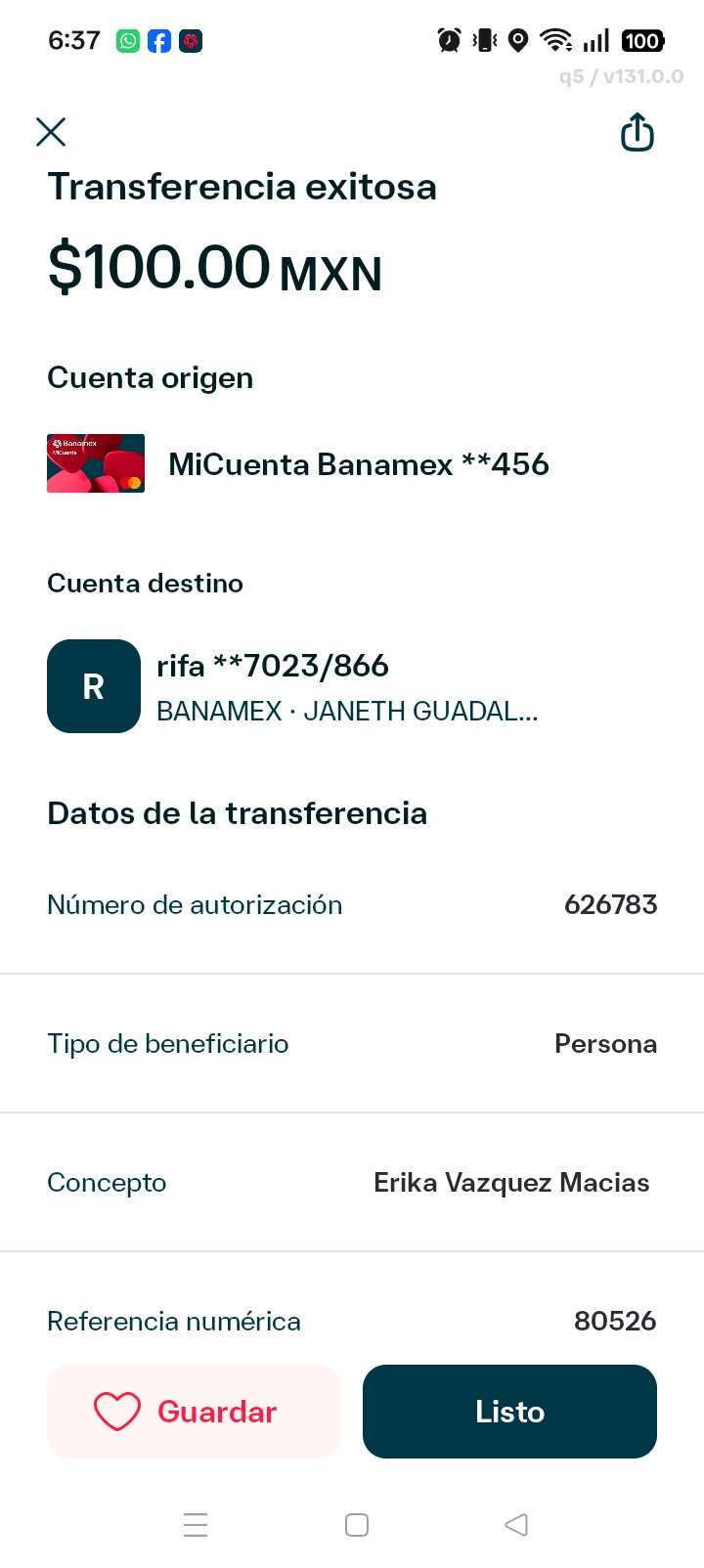
Task: Go to the home screen
Action: (x=357, y=1525)
